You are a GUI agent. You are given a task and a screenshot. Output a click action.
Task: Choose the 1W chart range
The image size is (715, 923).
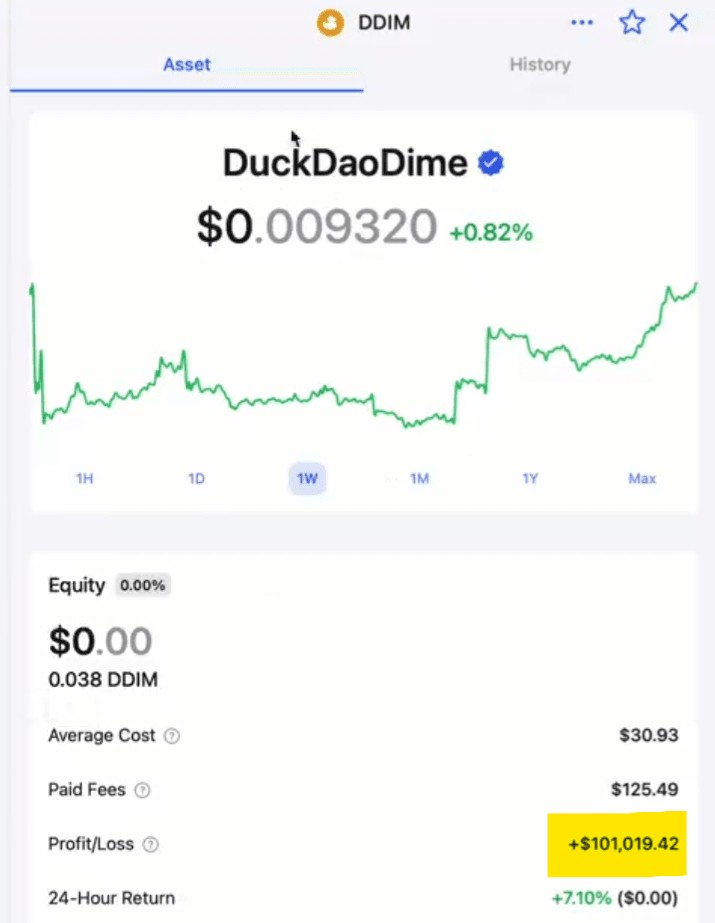click(307, 479)
